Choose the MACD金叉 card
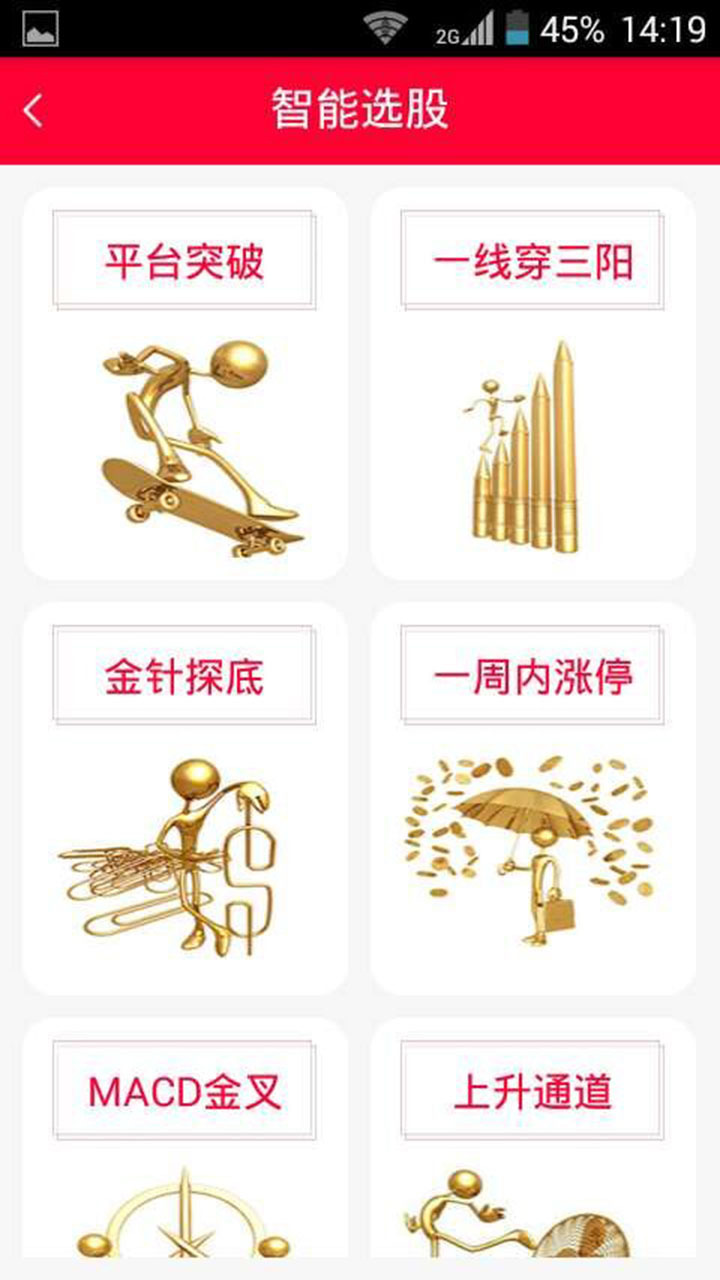 (x=185, y=1140)
